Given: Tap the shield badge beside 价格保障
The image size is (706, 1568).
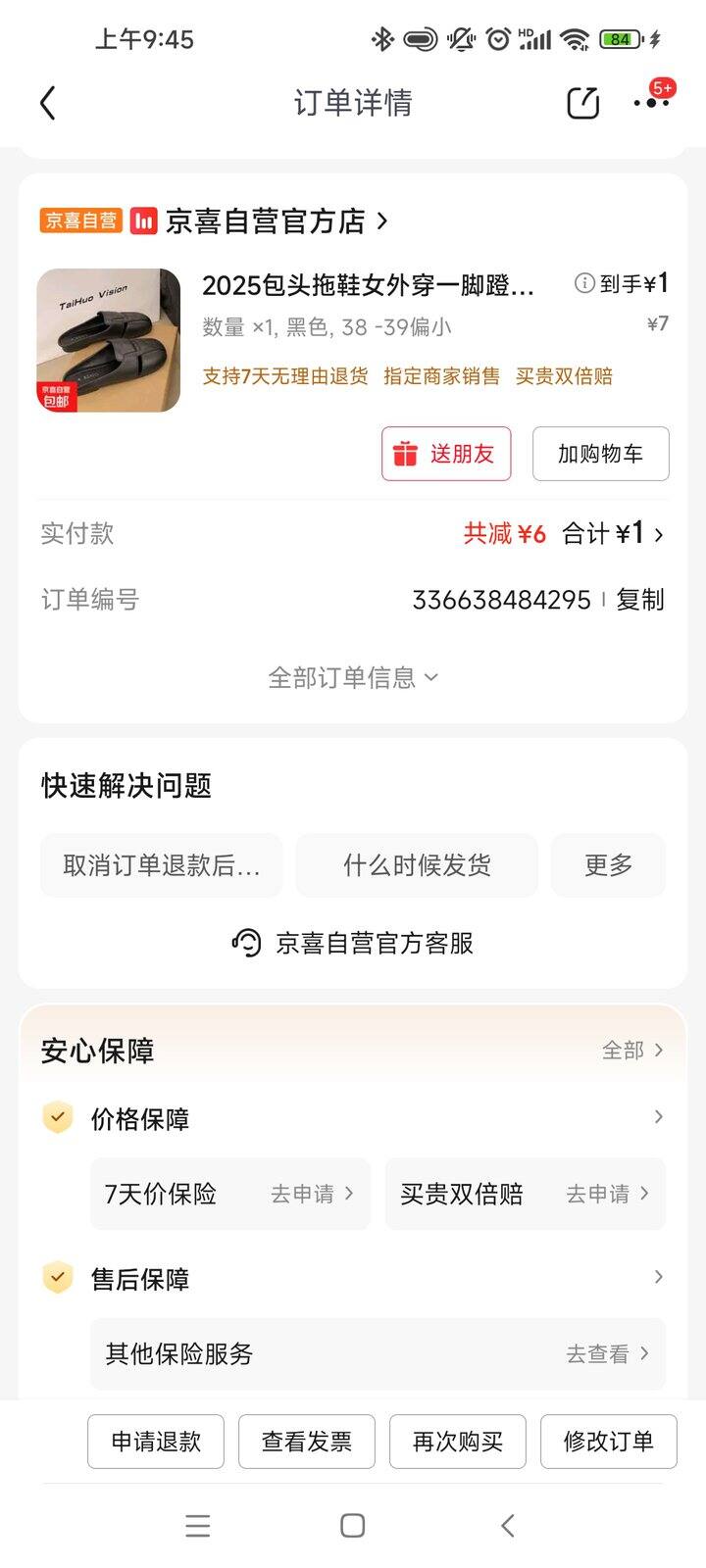Looking at the screenshot, I should (x=57, y=1117).
